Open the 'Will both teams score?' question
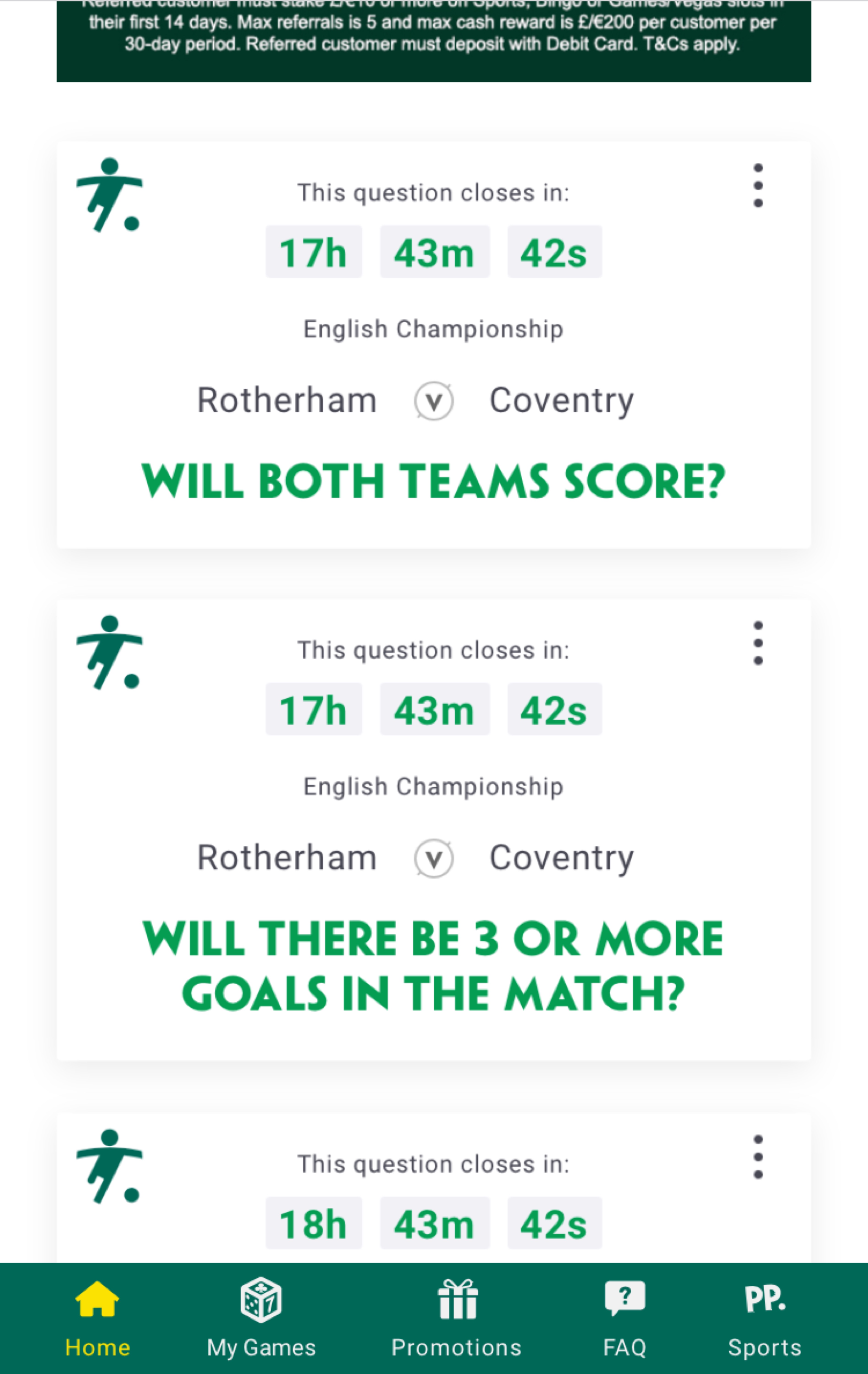Image resolution: width=868 pixels, height=1374 pixels. click(x=434, y=481)
